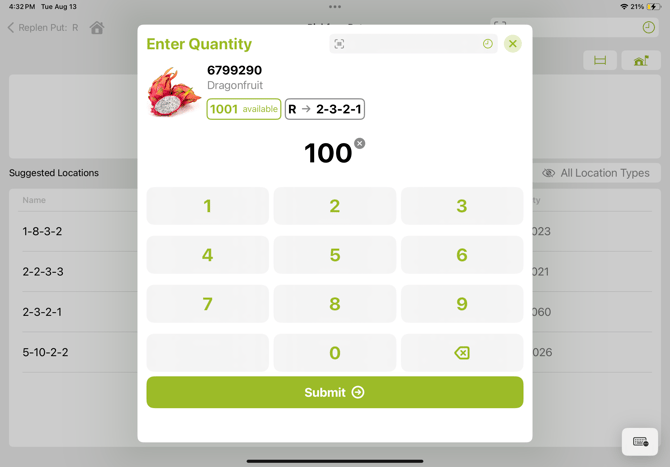Delete last digit with backspace key
The image size is (670, 467).
pyautogui.click(x=461, y=353)
